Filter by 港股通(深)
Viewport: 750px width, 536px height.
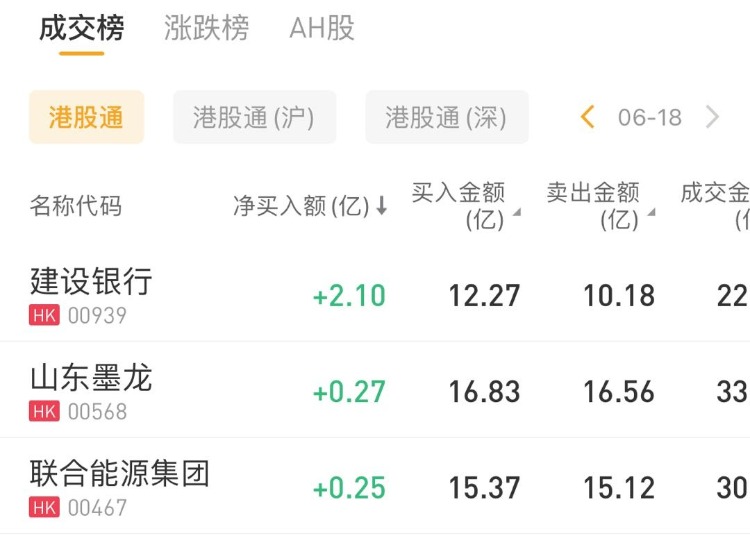coord(446,117)
